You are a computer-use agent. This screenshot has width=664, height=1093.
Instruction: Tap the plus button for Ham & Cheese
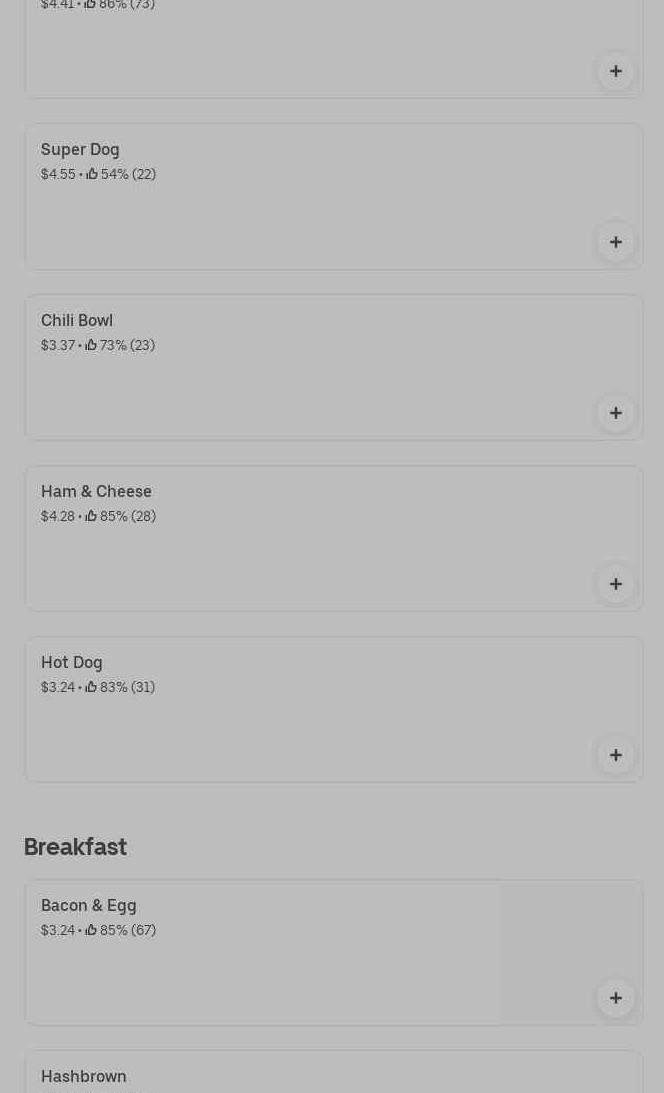click(616, 584)
